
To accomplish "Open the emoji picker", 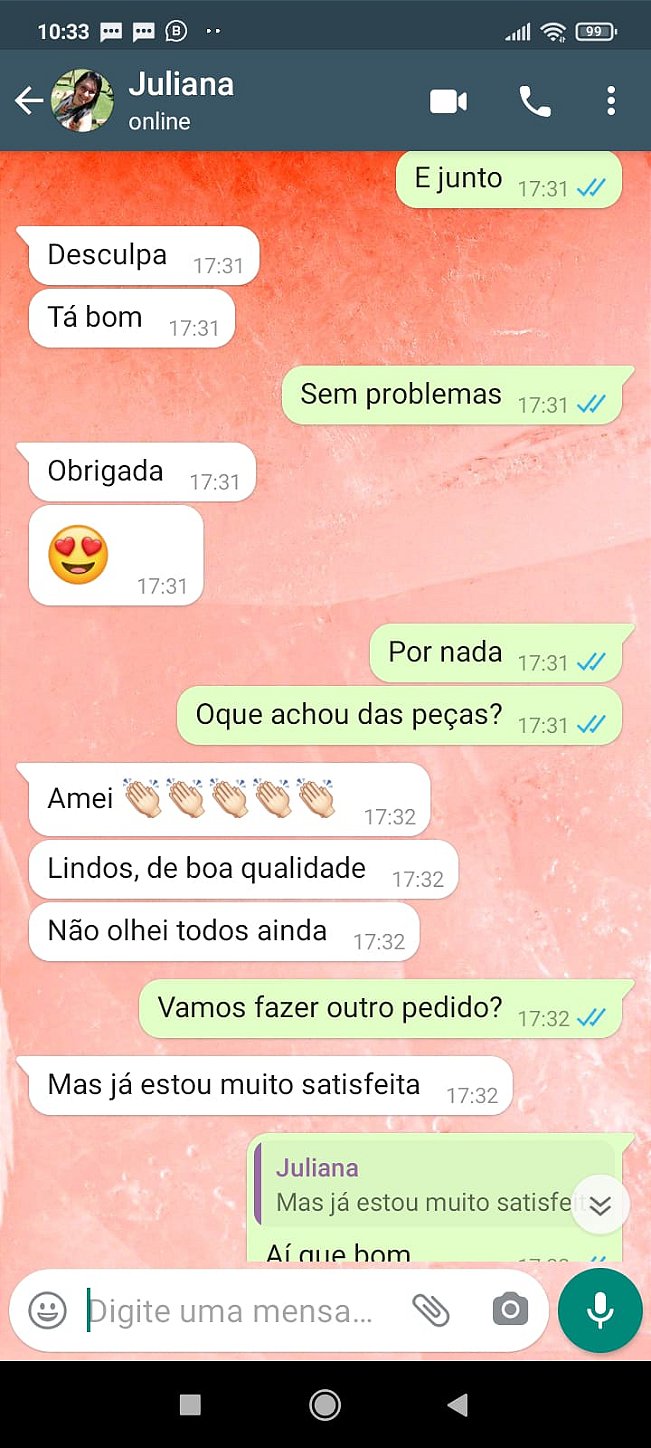I will pos(47,1310).
